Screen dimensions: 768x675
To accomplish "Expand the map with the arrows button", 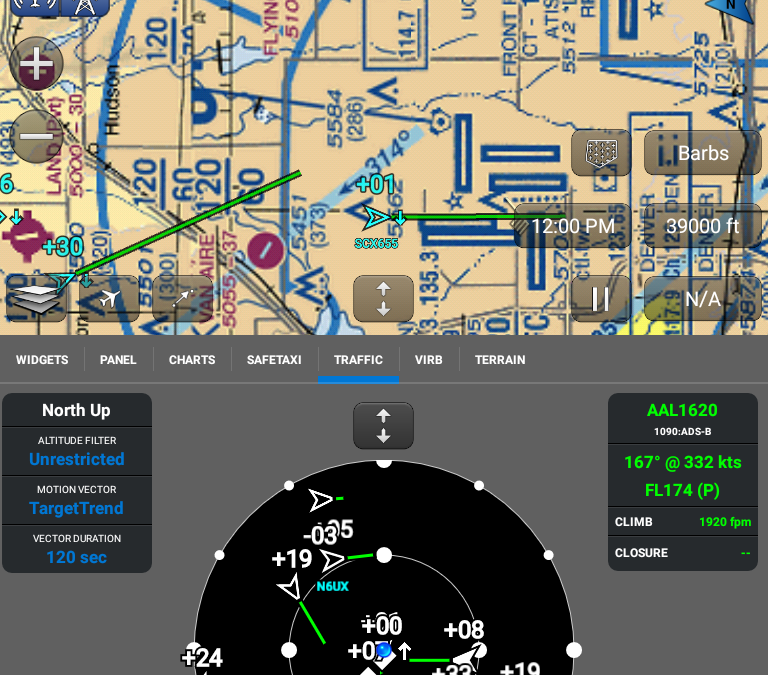I will click(x=383, y=298).
